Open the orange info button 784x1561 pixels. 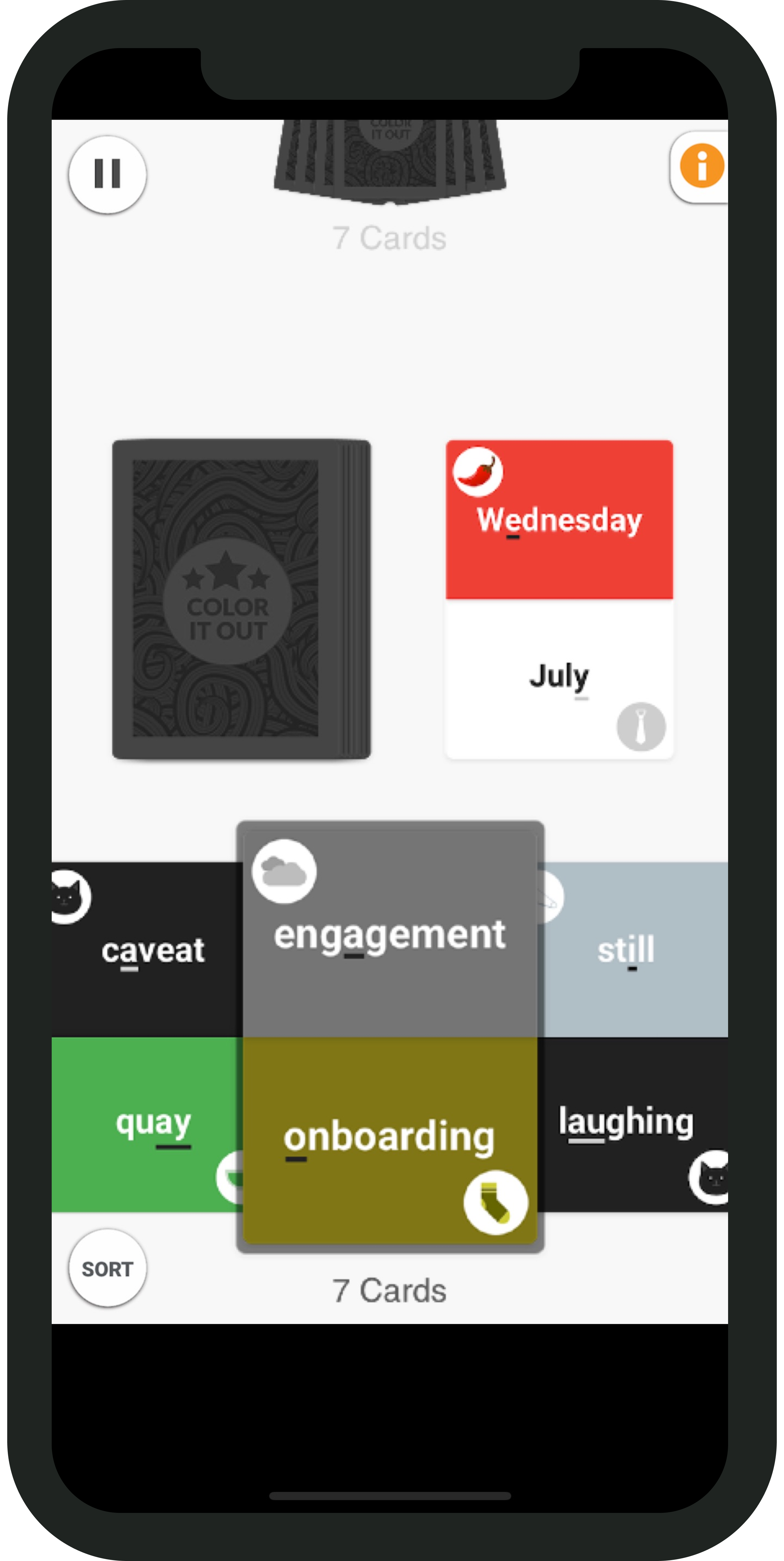(x=701, y=166)
